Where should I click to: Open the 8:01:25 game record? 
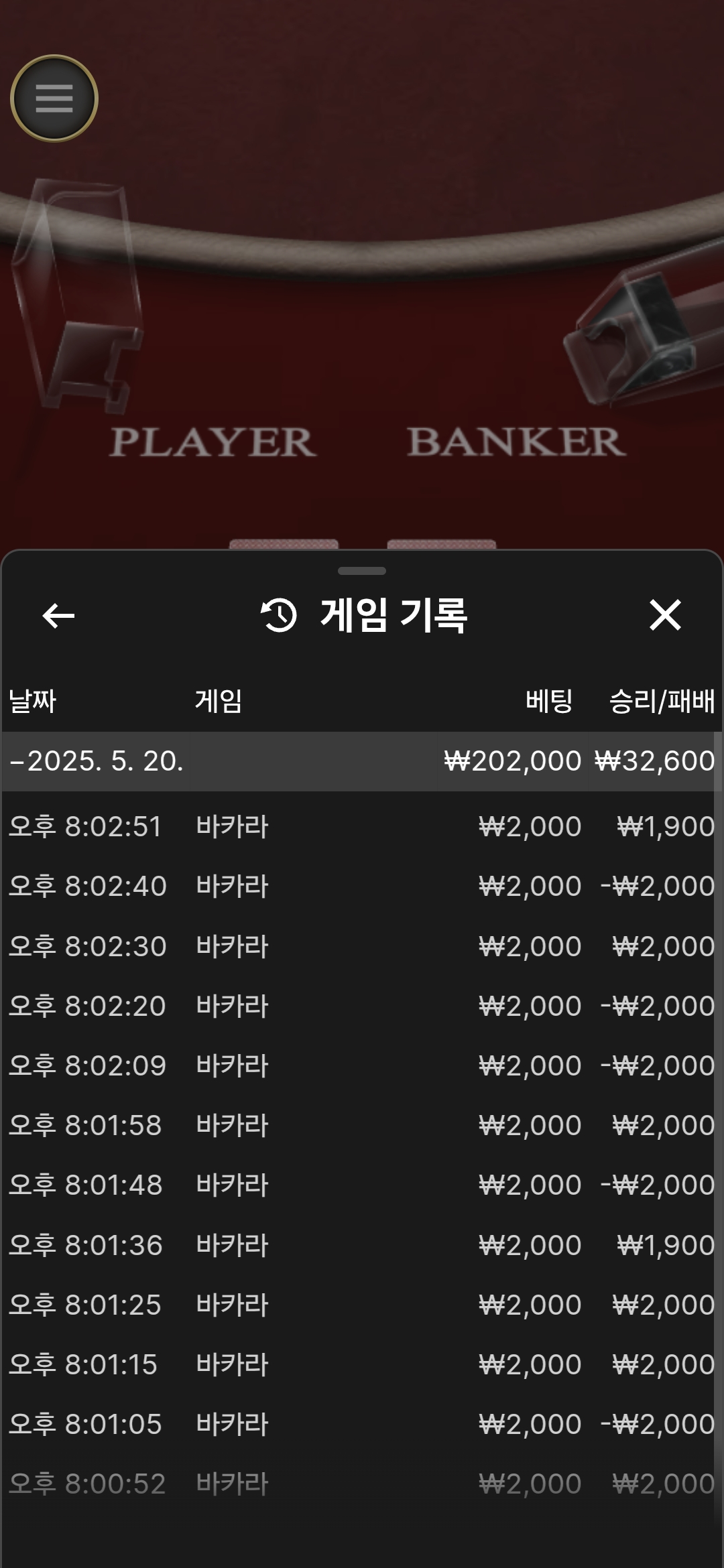pos(362,1305)
